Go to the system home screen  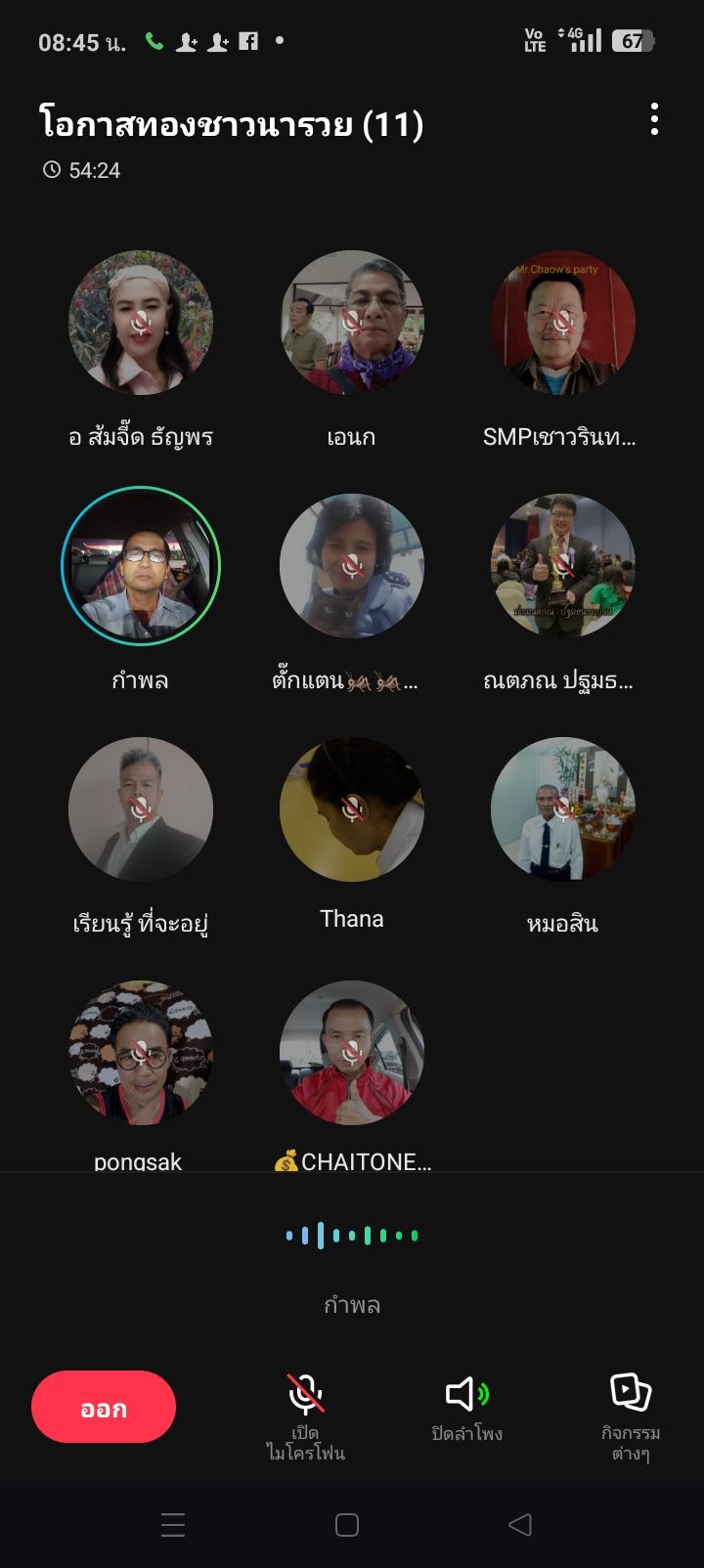(x=347, y=1524)
